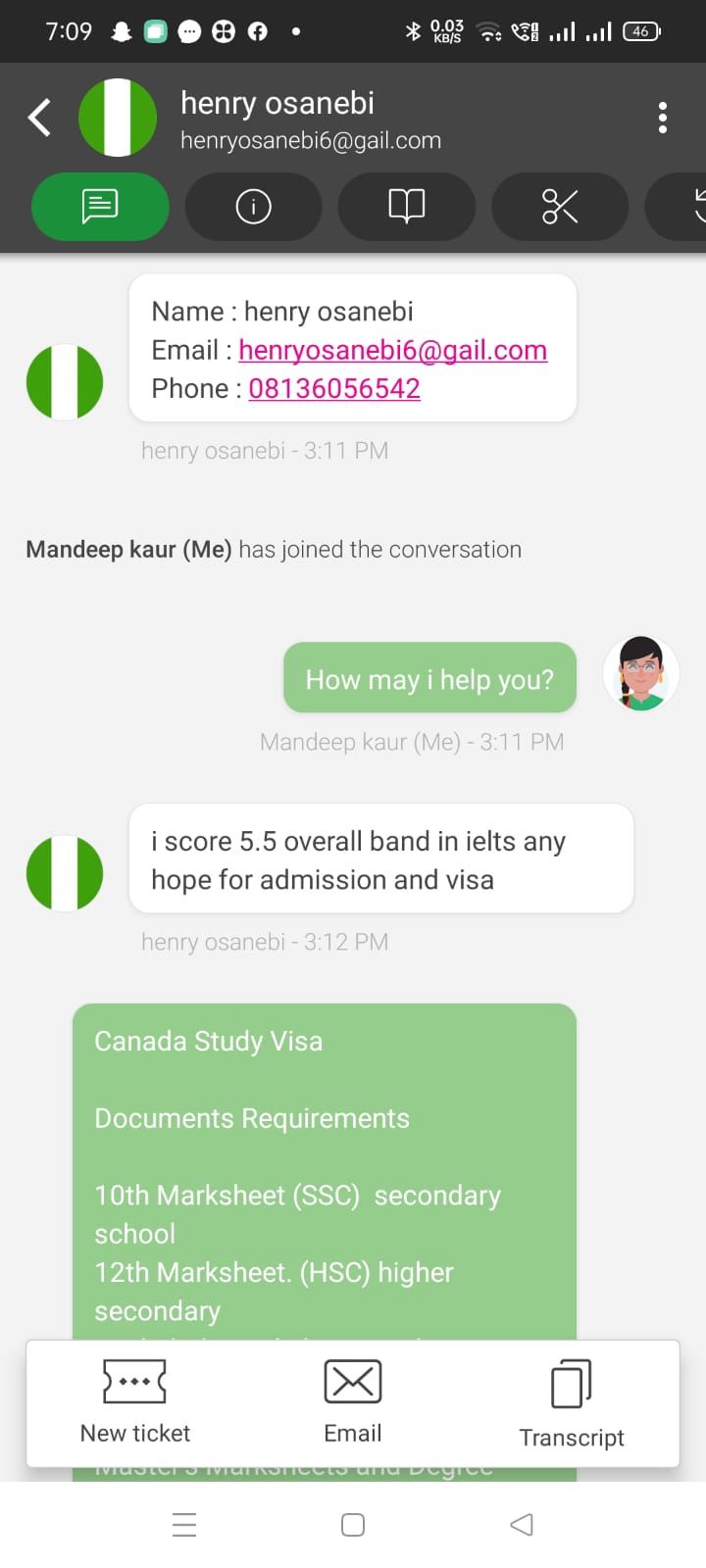This screenshot has width=706, height=1568.
Task: Open the visitor info tab
Action: [253, 207]
